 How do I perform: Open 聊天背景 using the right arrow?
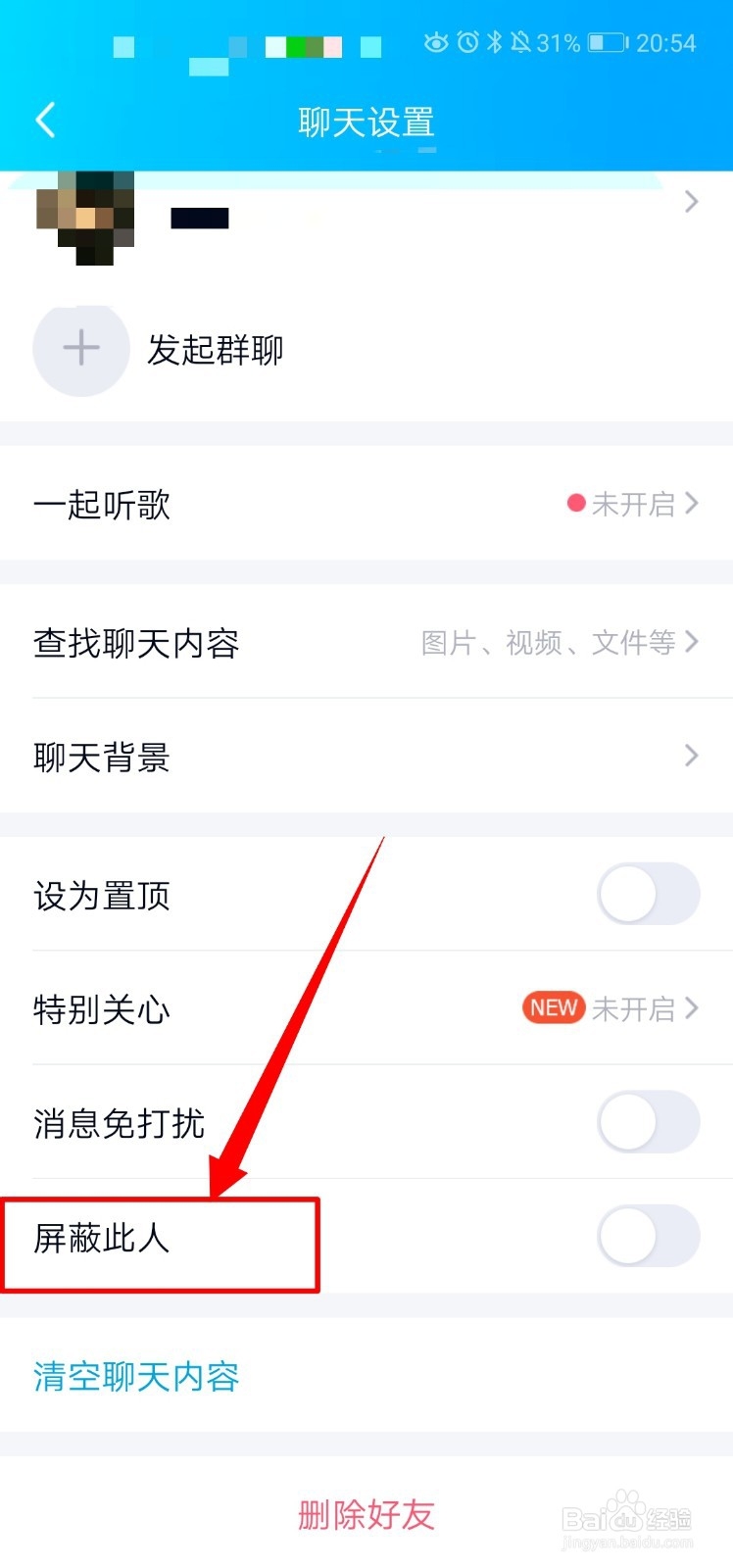click(x=693, y=756)
